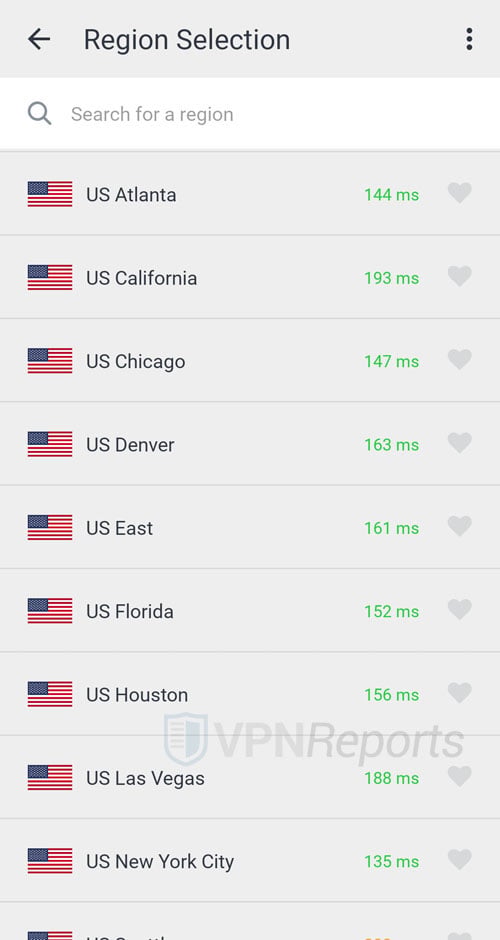Select the US Atlanta region
The image size is (500, 940).
tap(250, 194)
